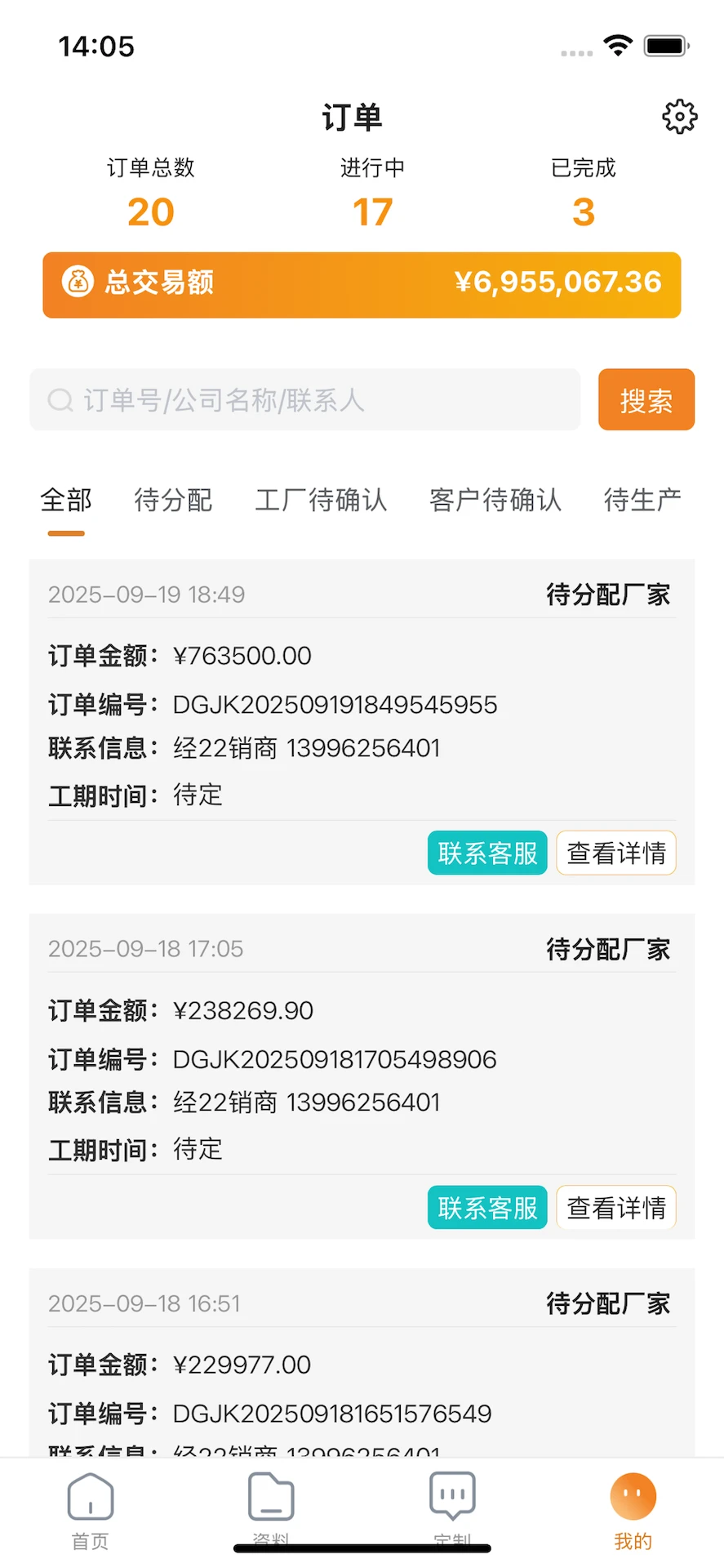Stay on the 全部 tab
Screen dimensions: 724x1568
click(x=66, y=501)
